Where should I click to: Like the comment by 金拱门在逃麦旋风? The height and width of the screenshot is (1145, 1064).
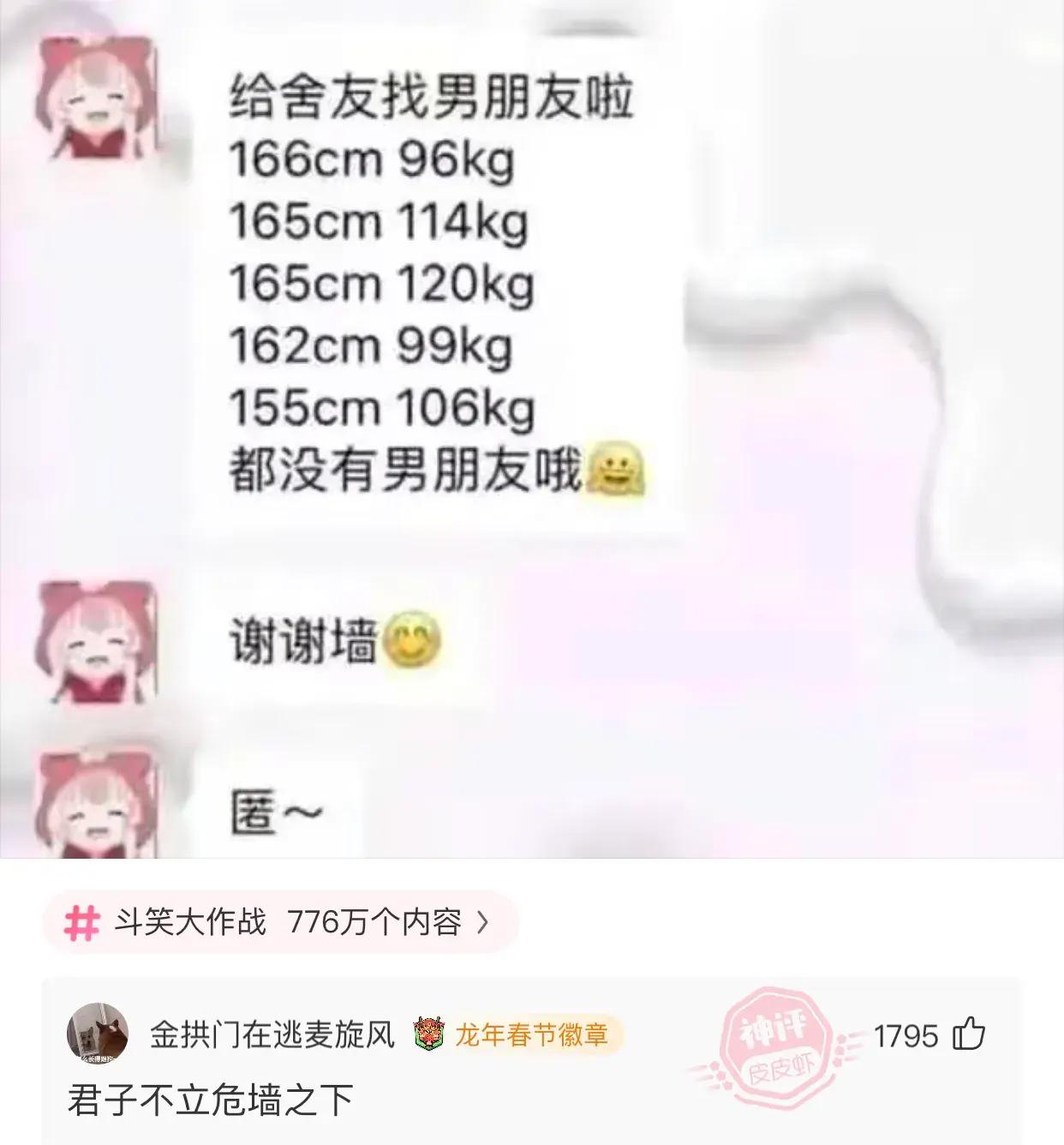pyautogui.click(x=969, y=1034)
